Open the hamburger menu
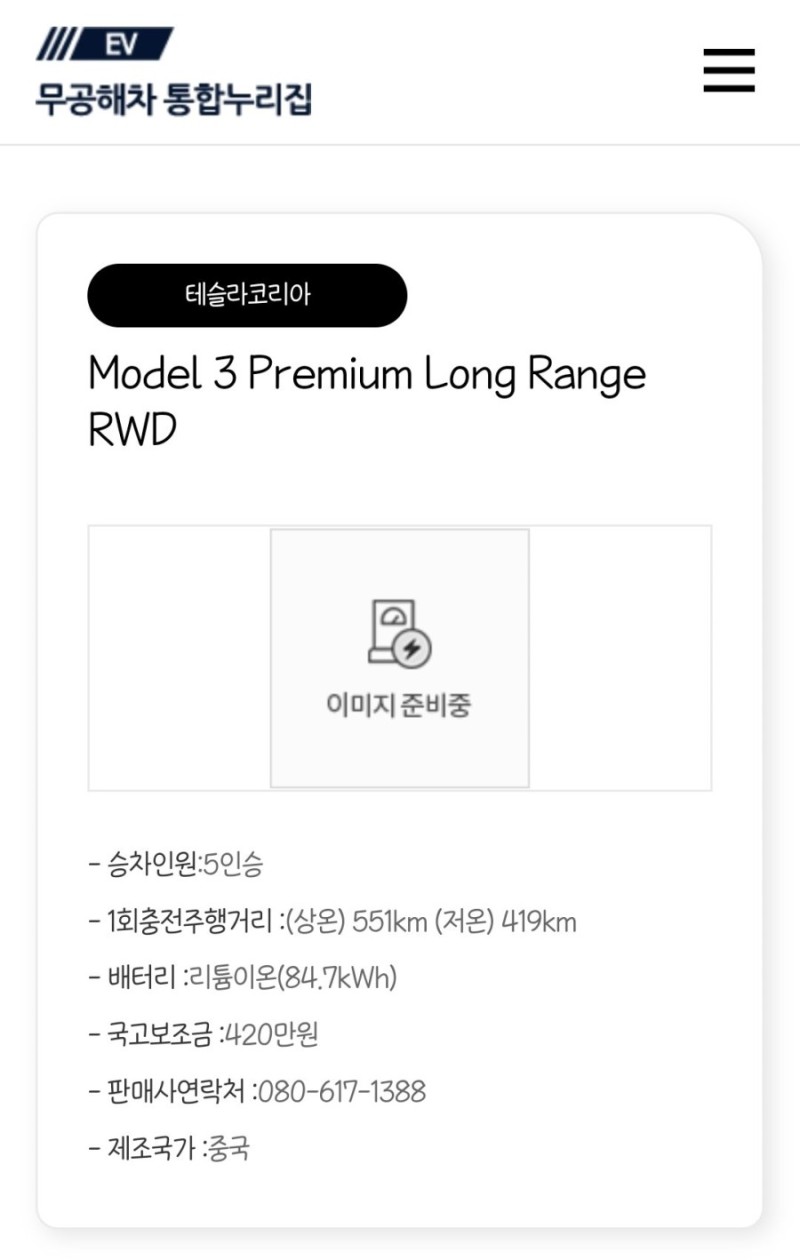 728,71
